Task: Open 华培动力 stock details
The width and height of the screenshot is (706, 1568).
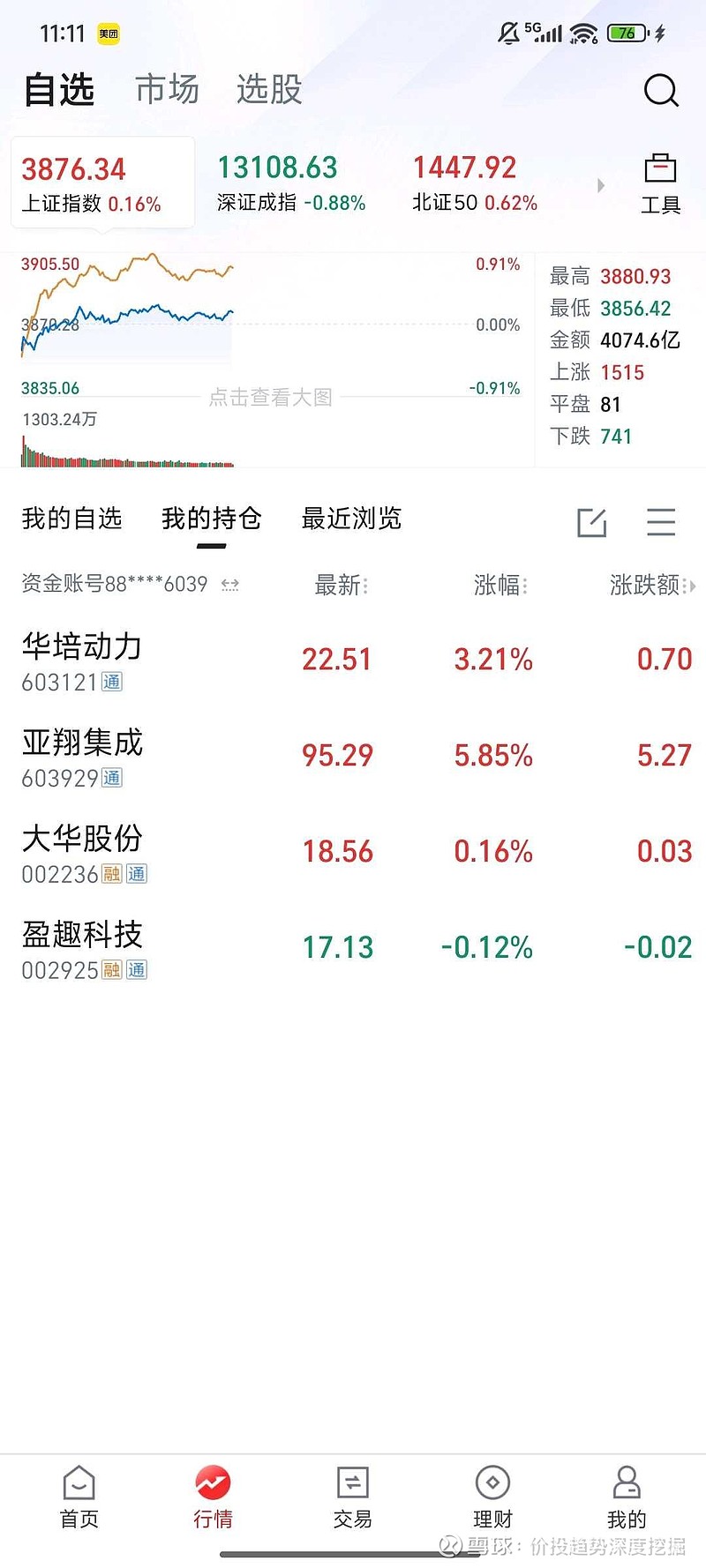Action: (82, 658)
